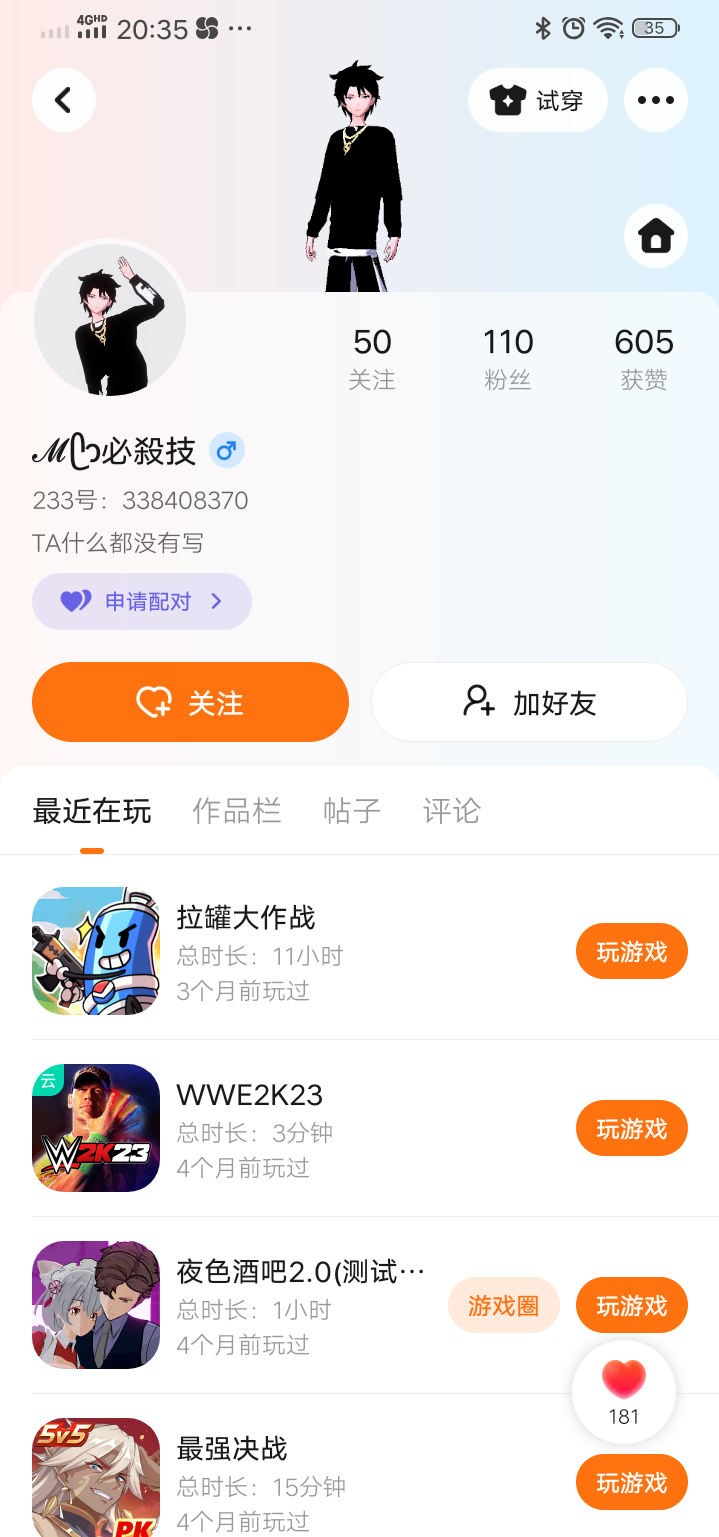Open the home icon button
This screenshot has height=1537, width=719.
click(655, 237)
